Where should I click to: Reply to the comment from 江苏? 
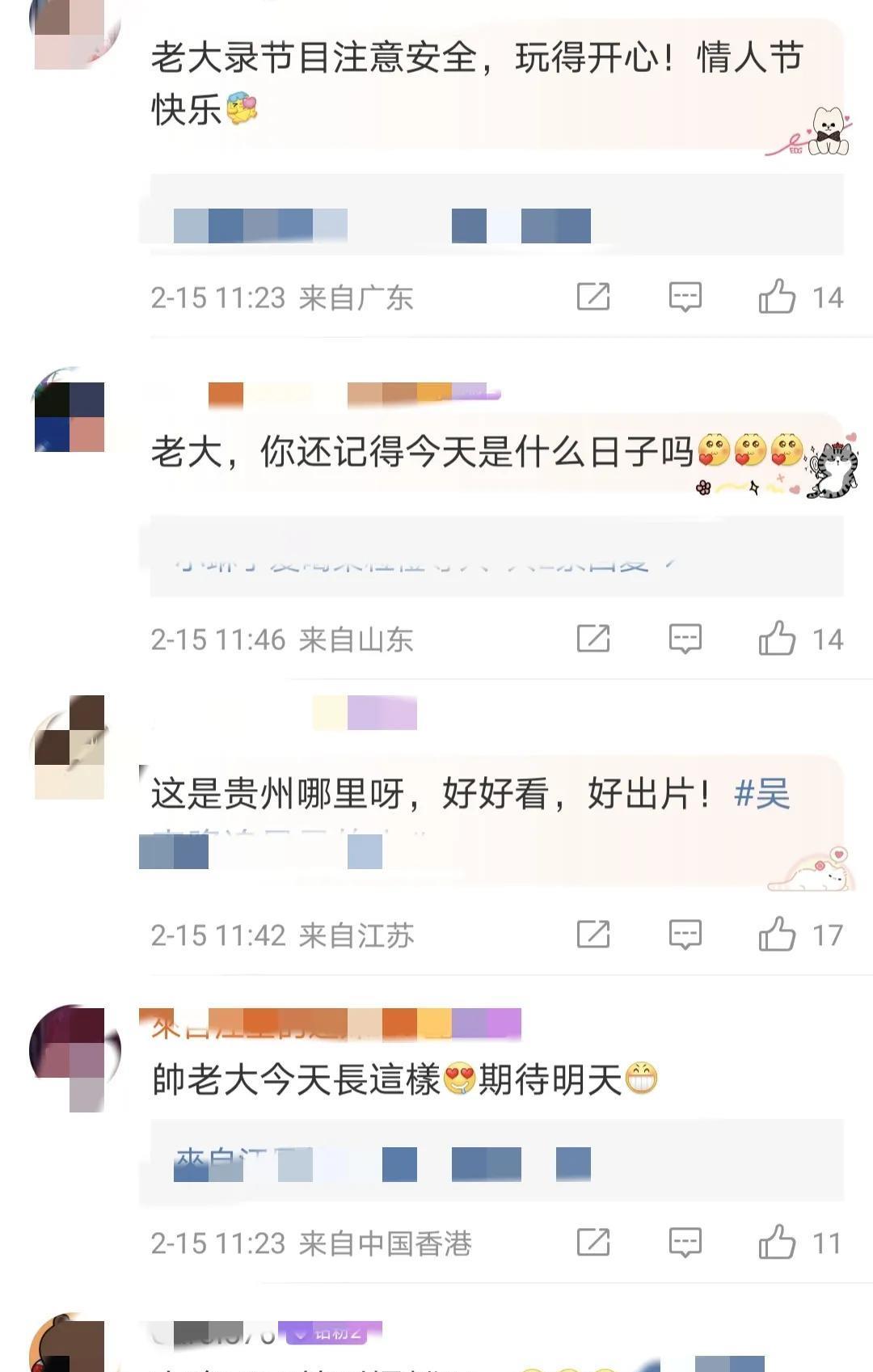point(685,935)
